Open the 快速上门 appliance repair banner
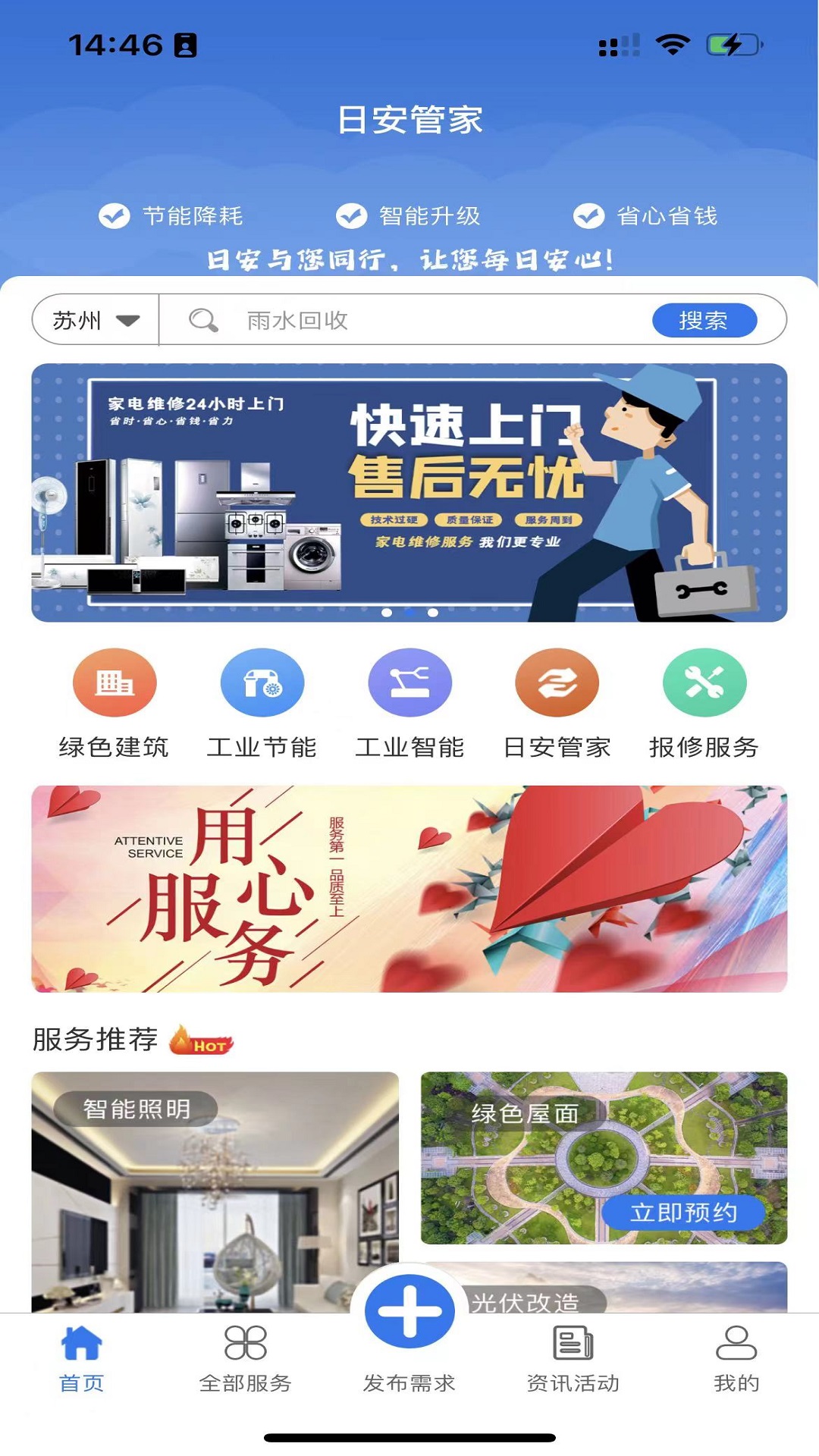The height and width of the screenshot is (1456, 819). click(x=409, y=492)
